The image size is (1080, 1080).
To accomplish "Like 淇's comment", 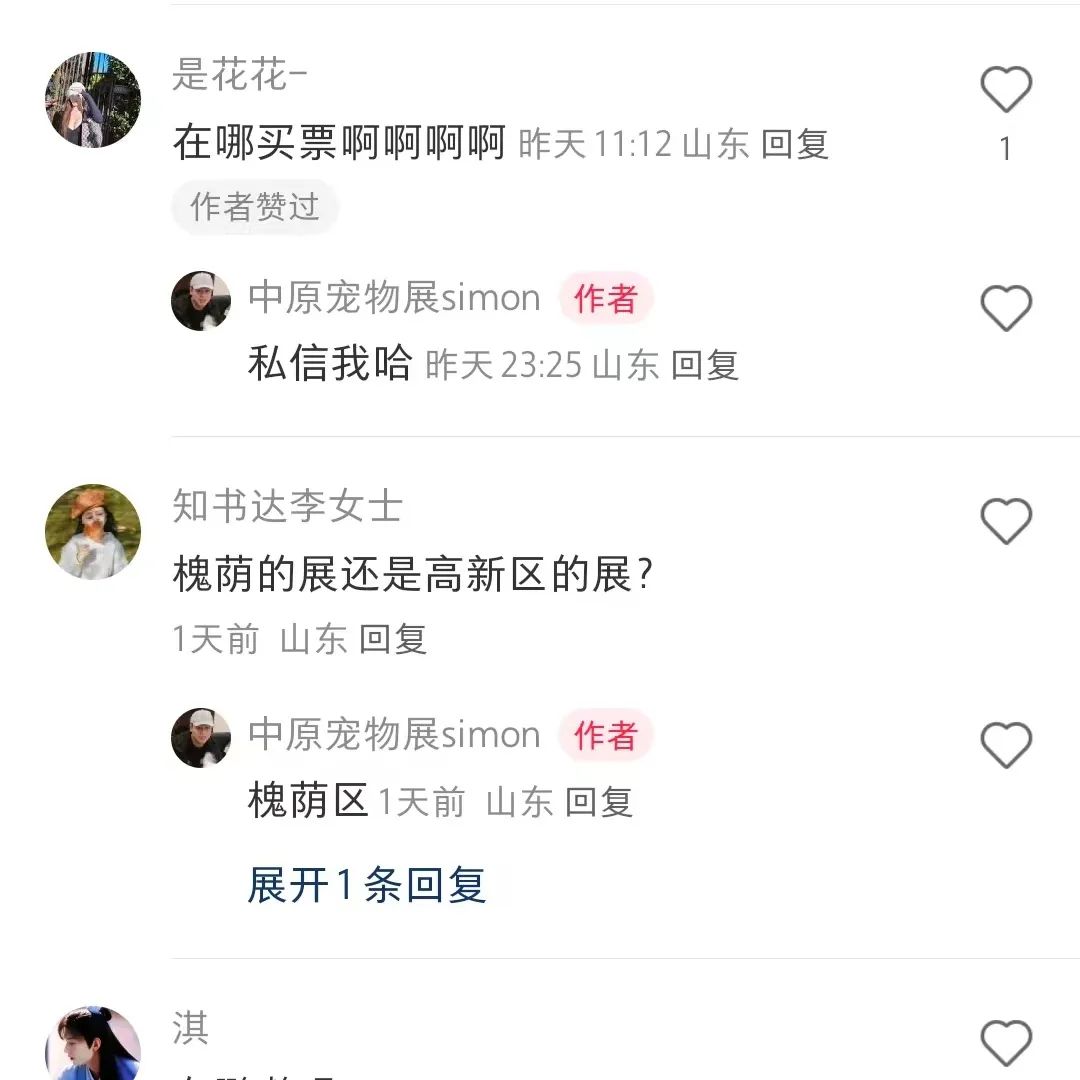I will point(1005,1043).
